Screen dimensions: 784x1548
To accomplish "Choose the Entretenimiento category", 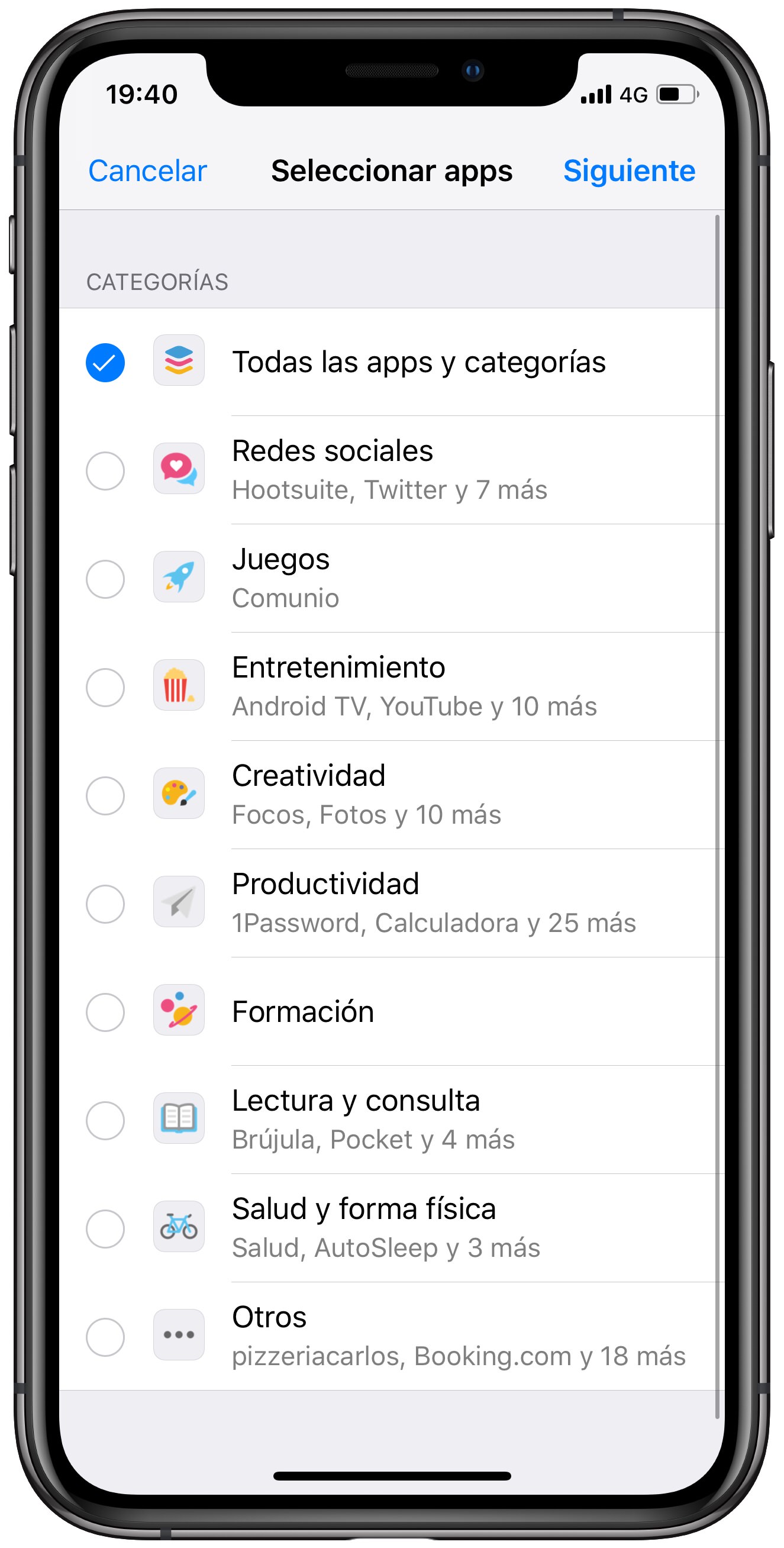I will coord(105,687).
